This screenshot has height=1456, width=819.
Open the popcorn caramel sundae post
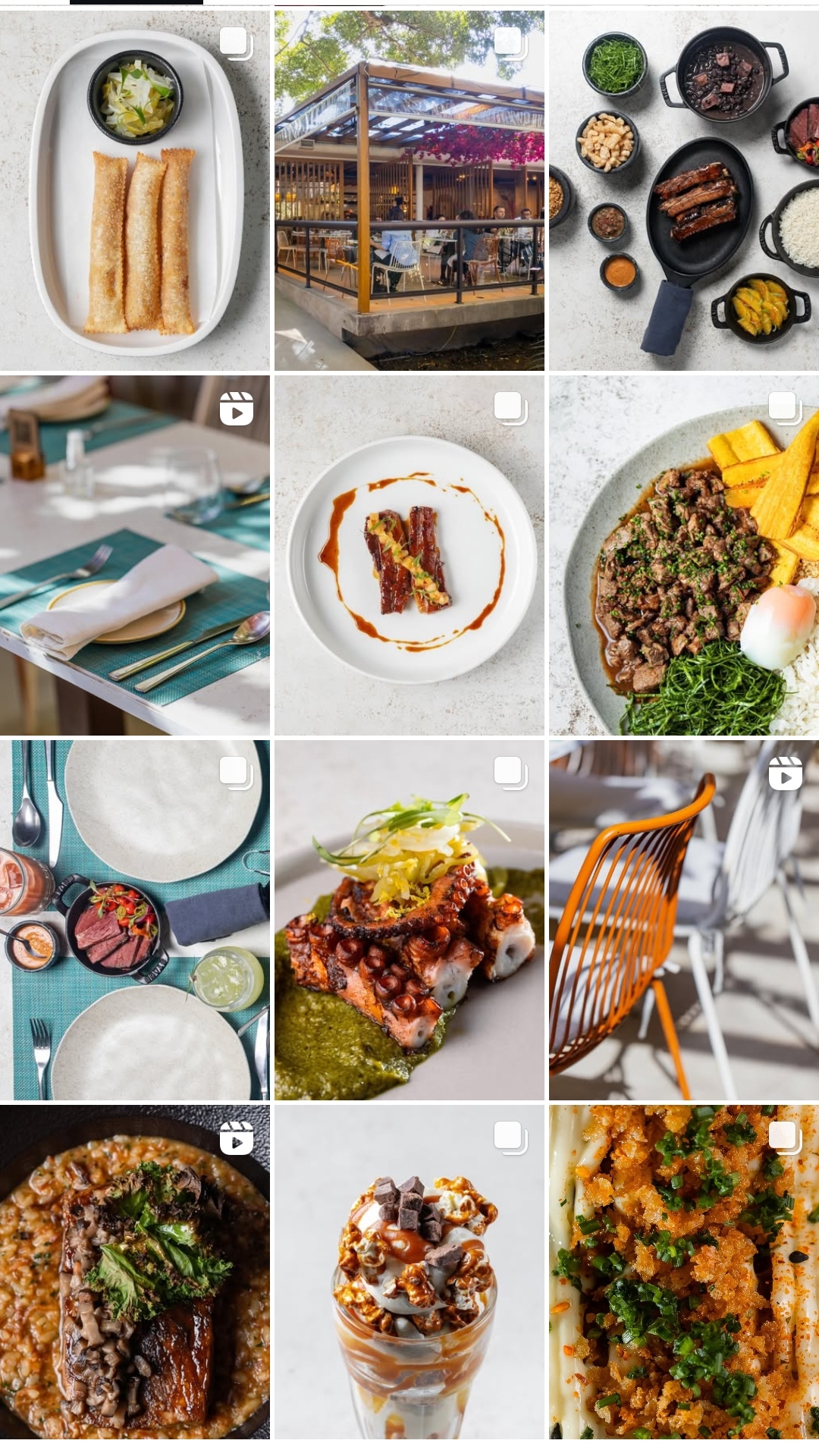pyautogui.click(x=409, y=1272)
